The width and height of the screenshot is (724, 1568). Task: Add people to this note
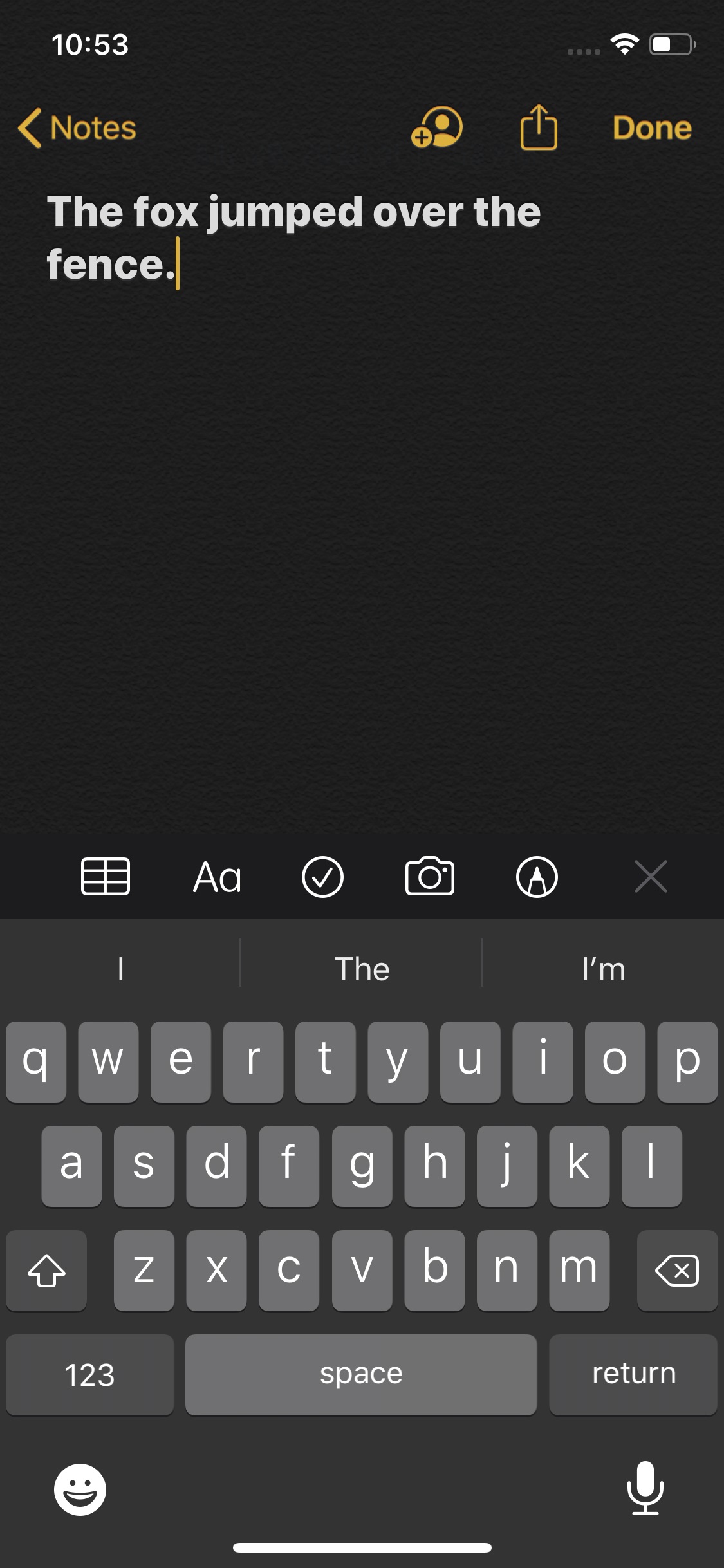click(437, 127)
